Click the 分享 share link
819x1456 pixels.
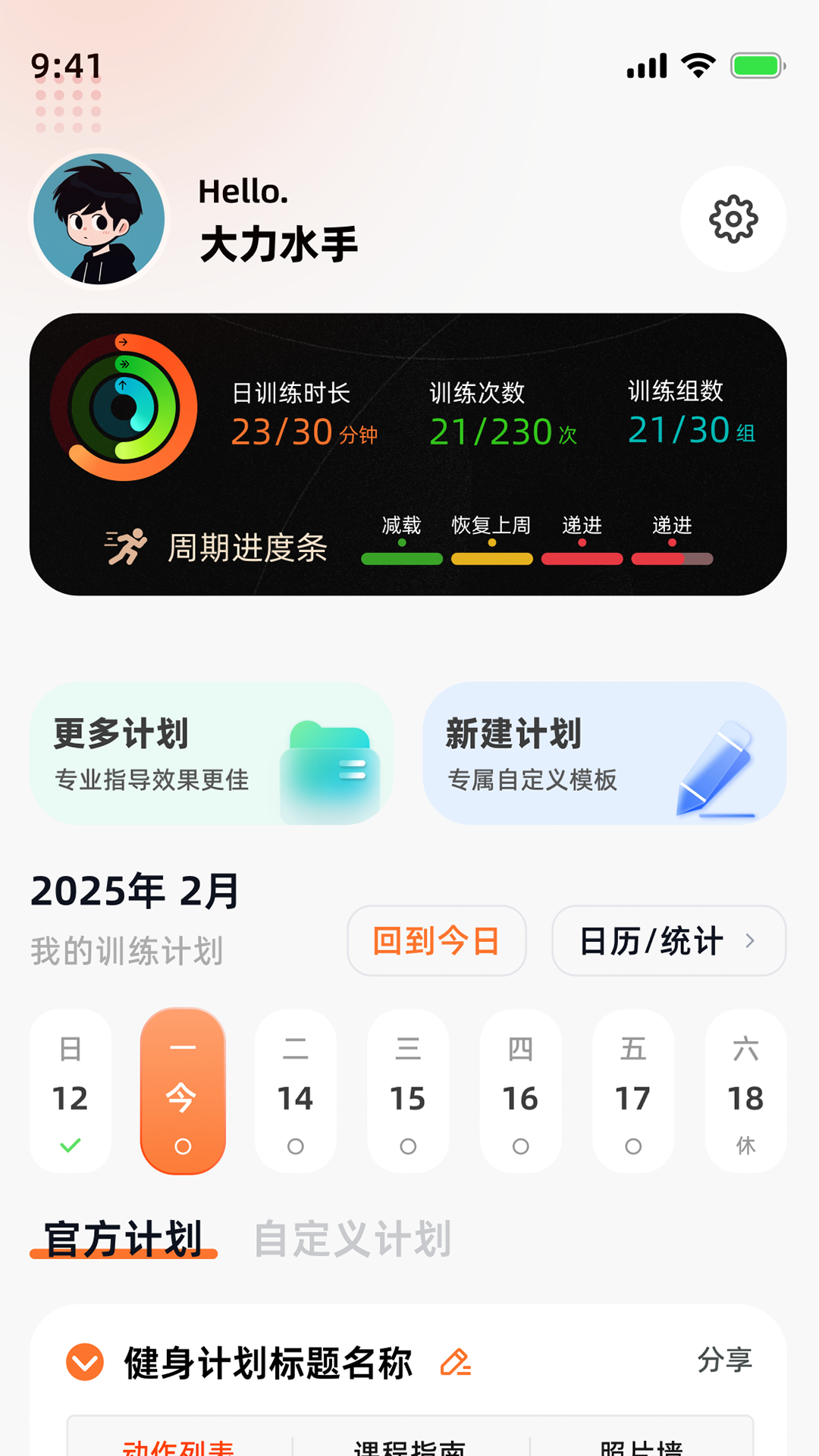click(x=726, y=1359)
